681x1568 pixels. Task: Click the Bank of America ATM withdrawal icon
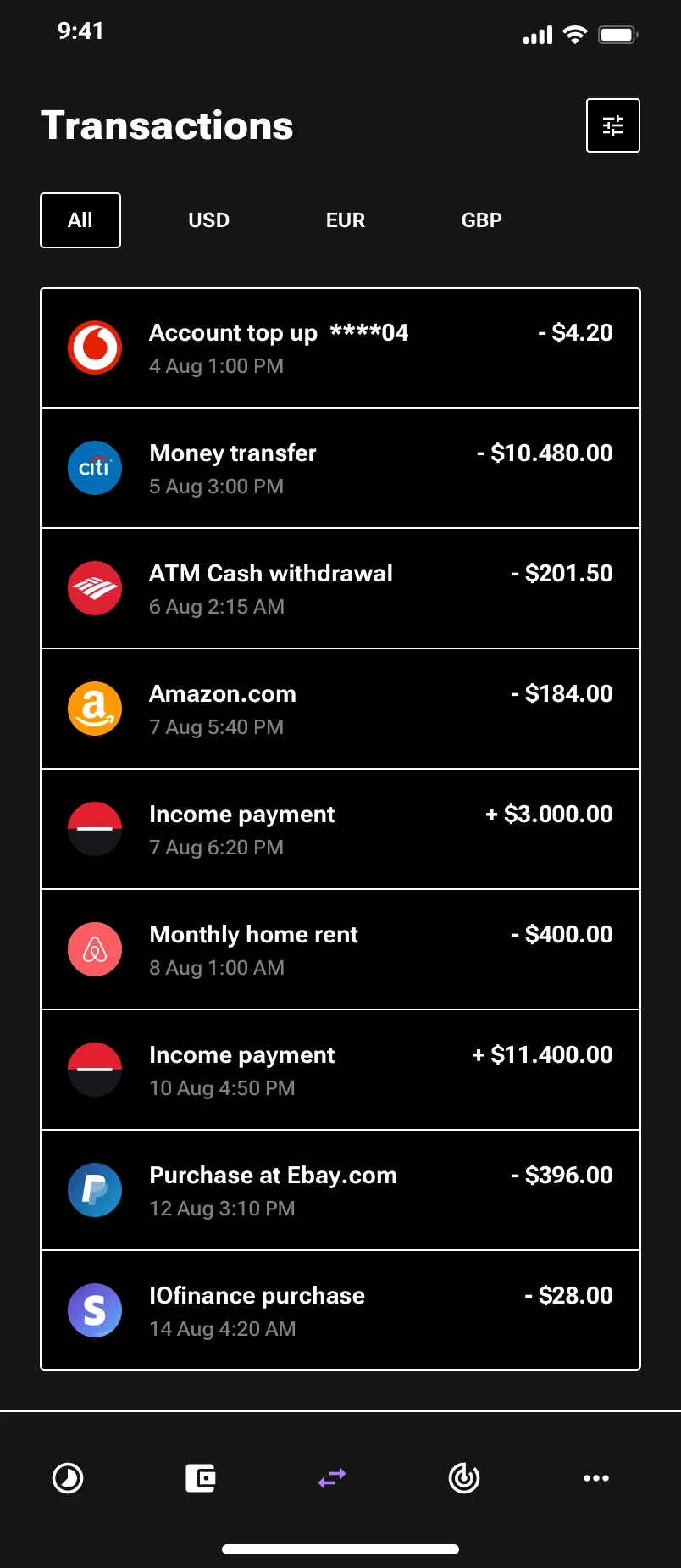95,587
